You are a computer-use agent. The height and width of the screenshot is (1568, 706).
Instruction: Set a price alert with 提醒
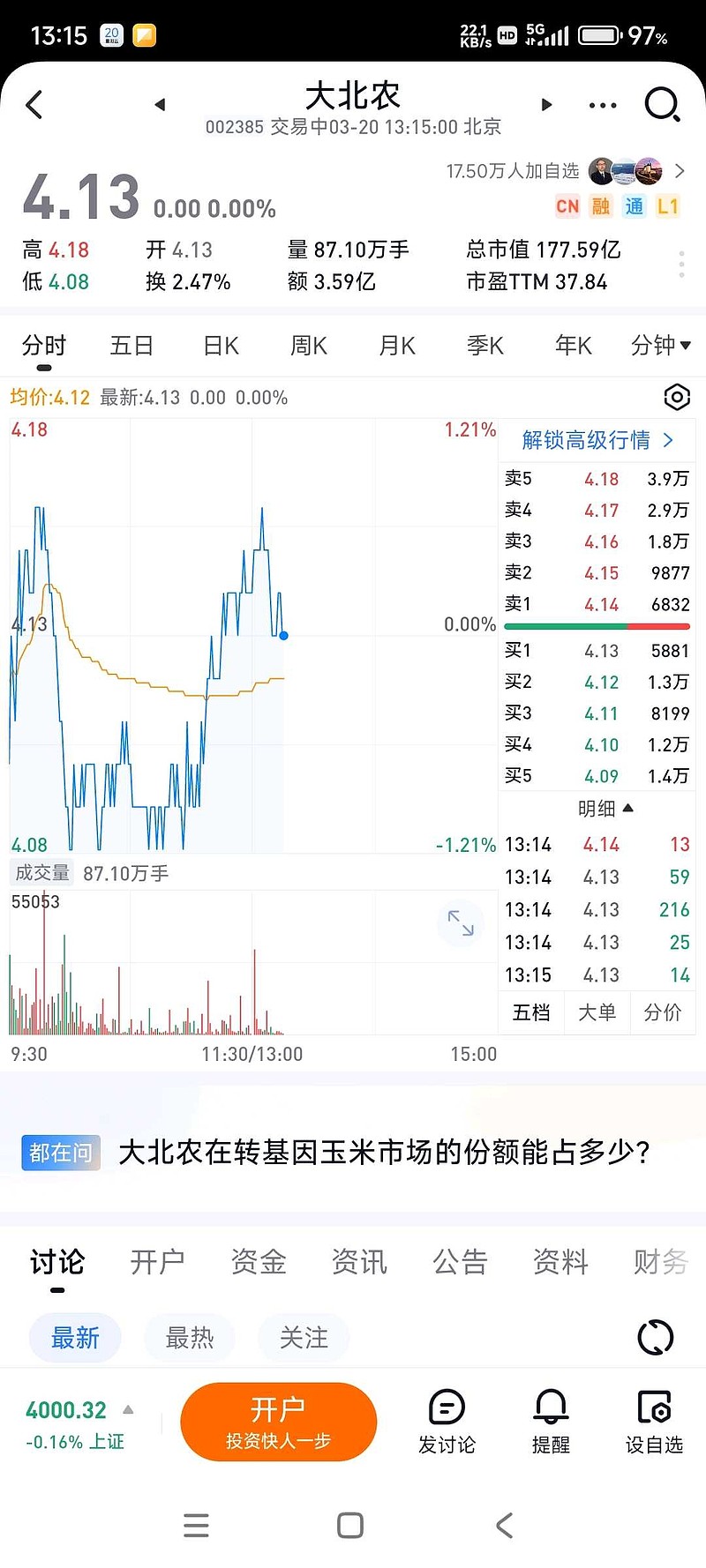[x=551, y=1421]
